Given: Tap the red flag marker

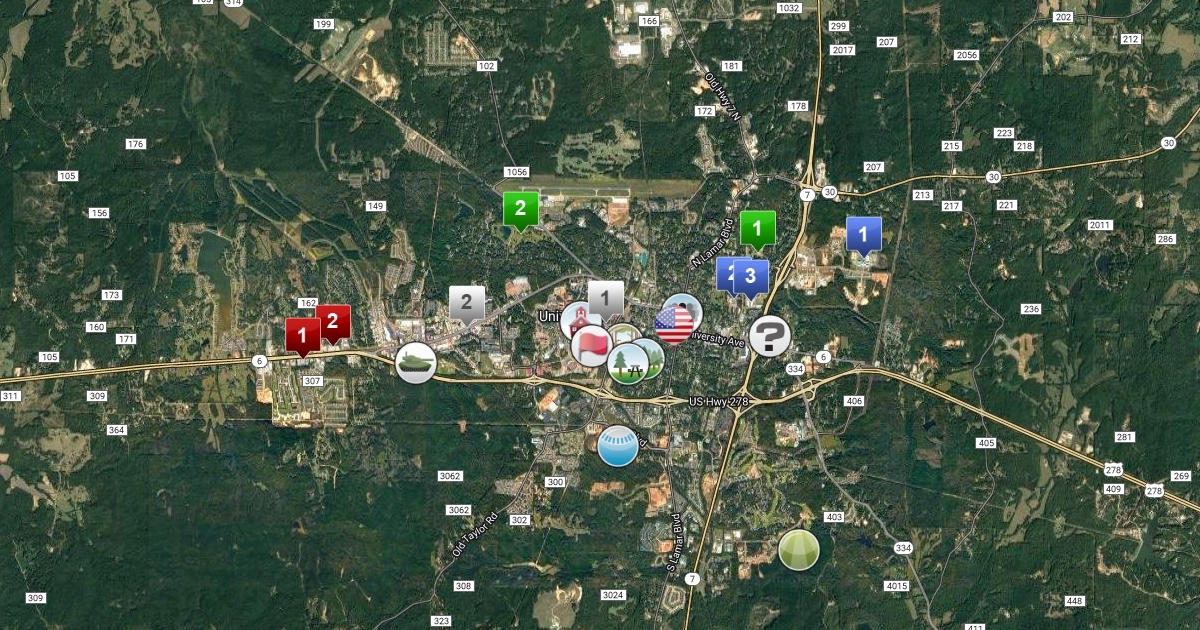Looking at the screenshot, I should tap(591, 345).
